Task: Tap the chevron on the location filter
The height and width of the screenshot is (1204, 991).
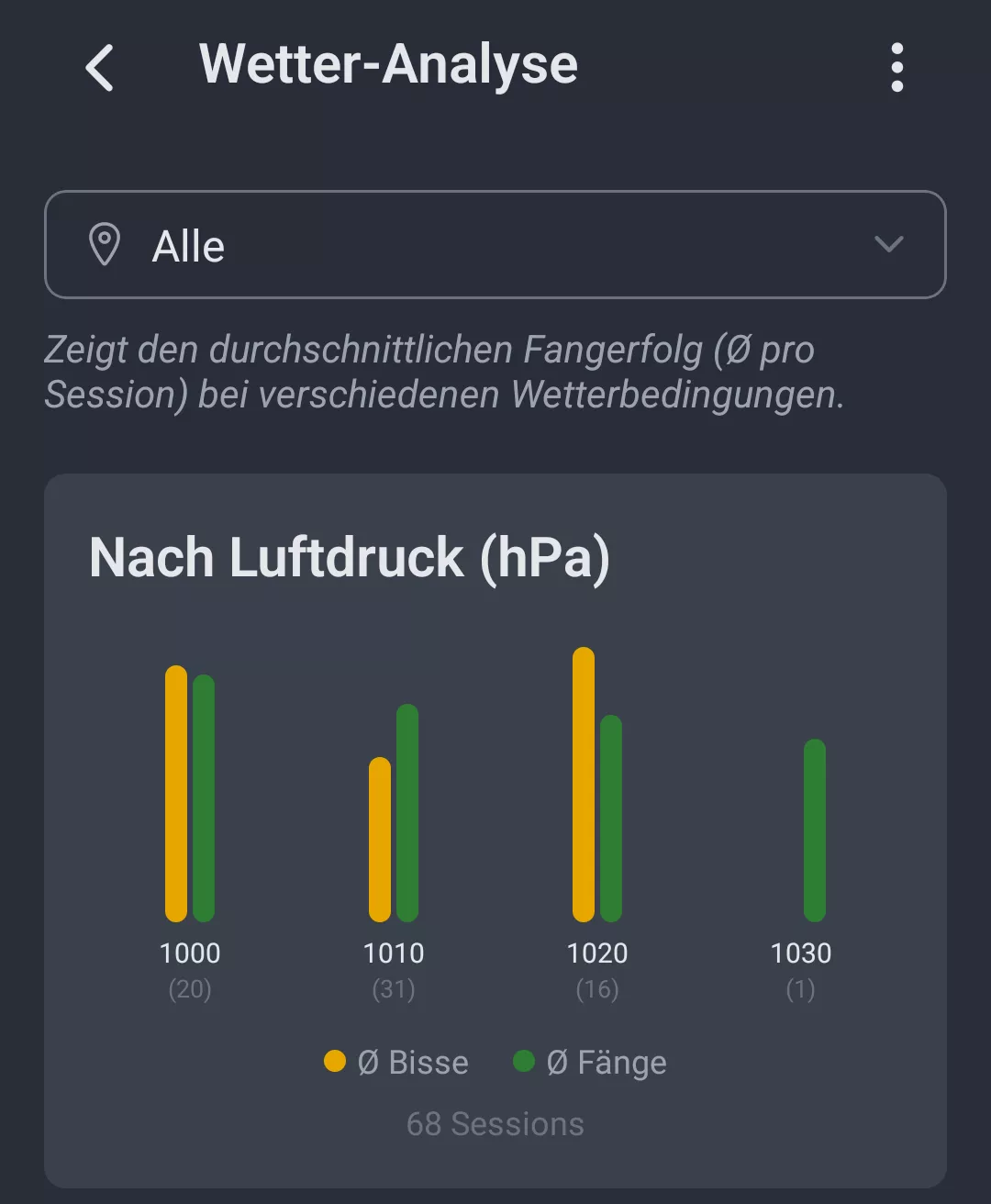Action: pyautogui.click(x=887, y=245)
